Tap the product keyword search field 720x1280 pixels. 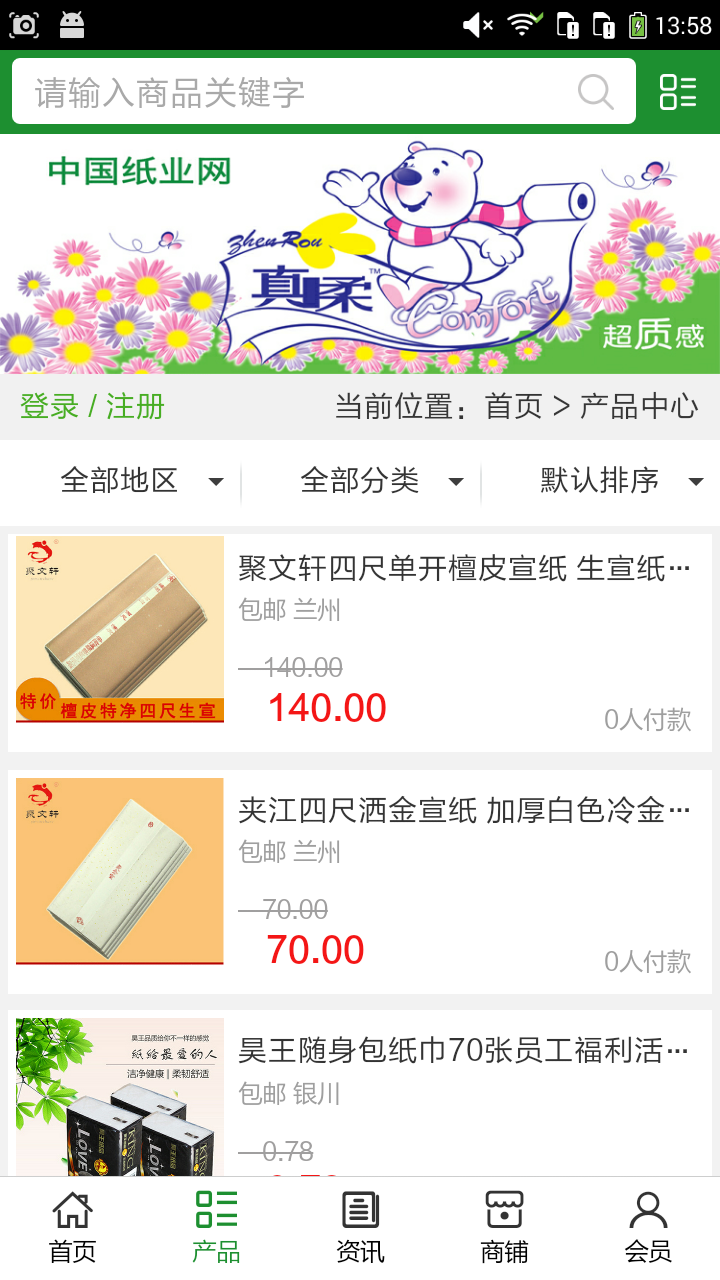[300, 92]
